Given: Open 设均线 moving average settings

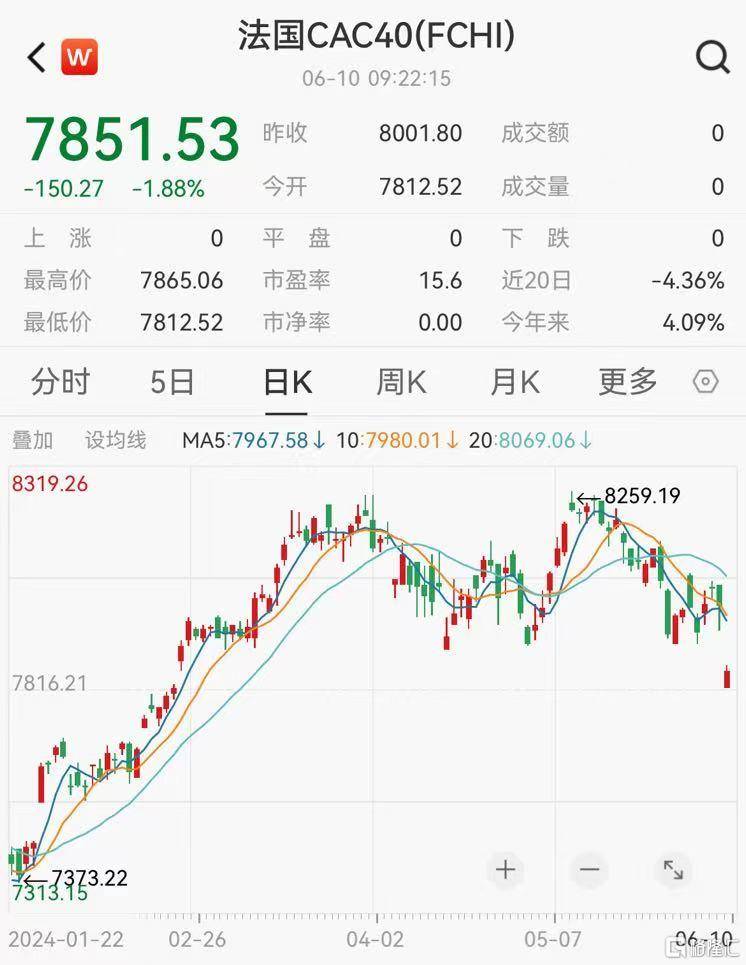Looking at the screenshot, I should click(115, 440).
